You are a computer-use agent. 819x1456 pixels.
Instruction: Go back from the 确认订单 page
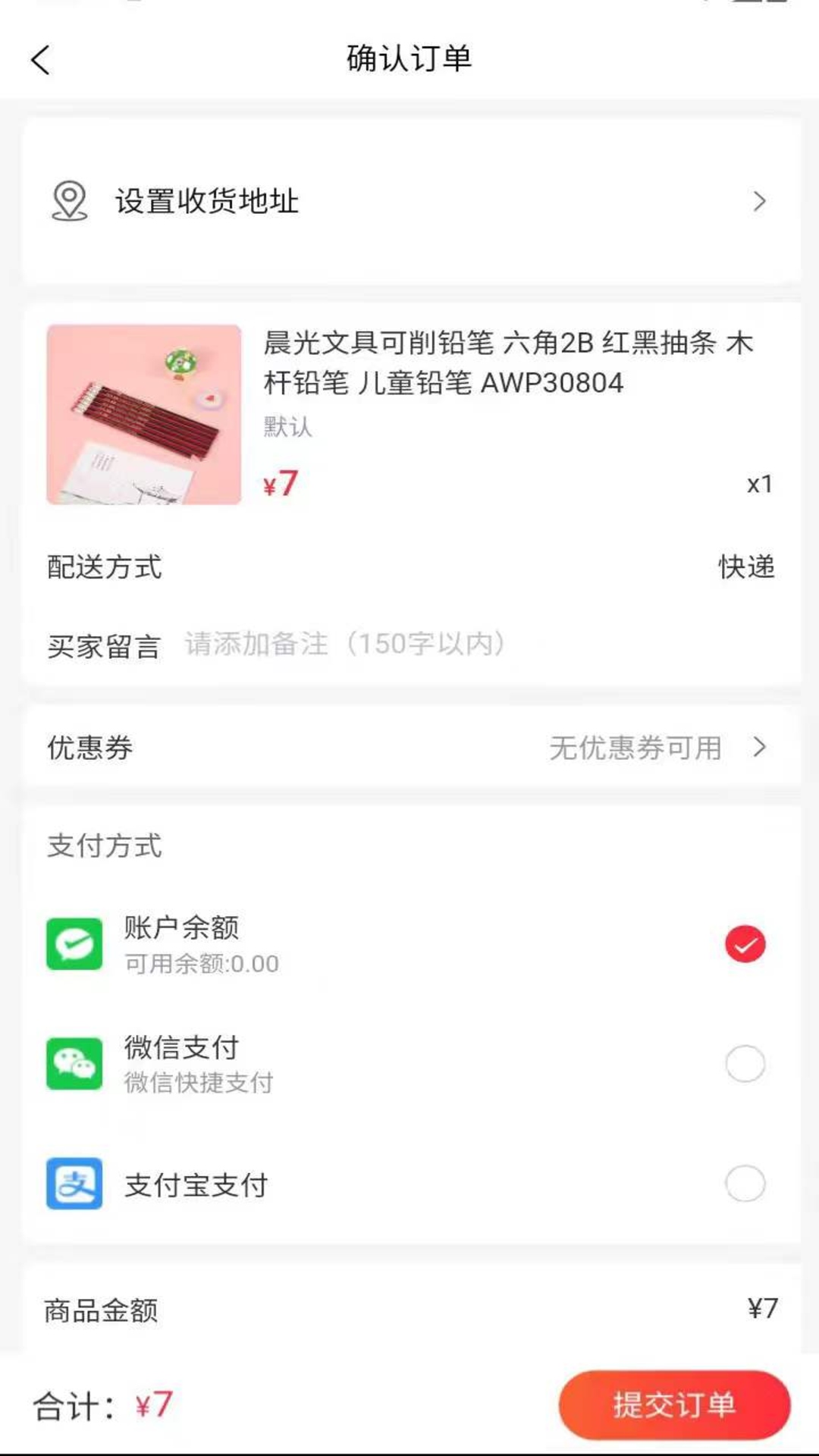pos(41,60)
